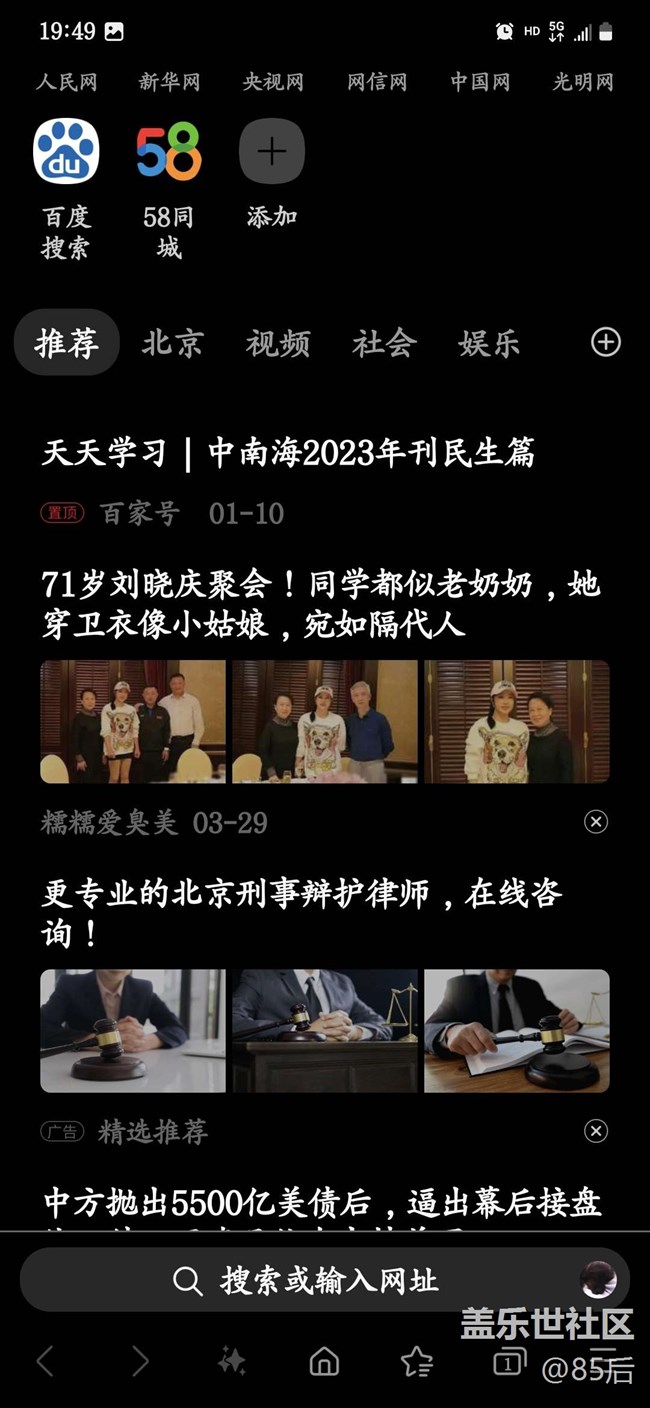Tap the plus icon to add news channels
Image resolution: width=650 pixels, height=1408 pixels.
pos(605,343)
